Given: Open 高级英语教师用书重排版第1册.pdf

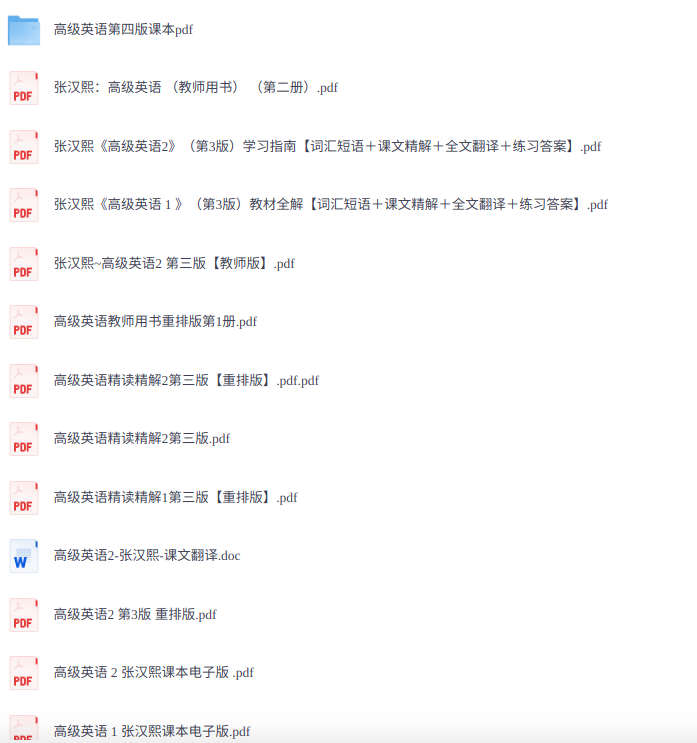Looking at the screenshot, I should pyautogui.click(x=155, y=322).
